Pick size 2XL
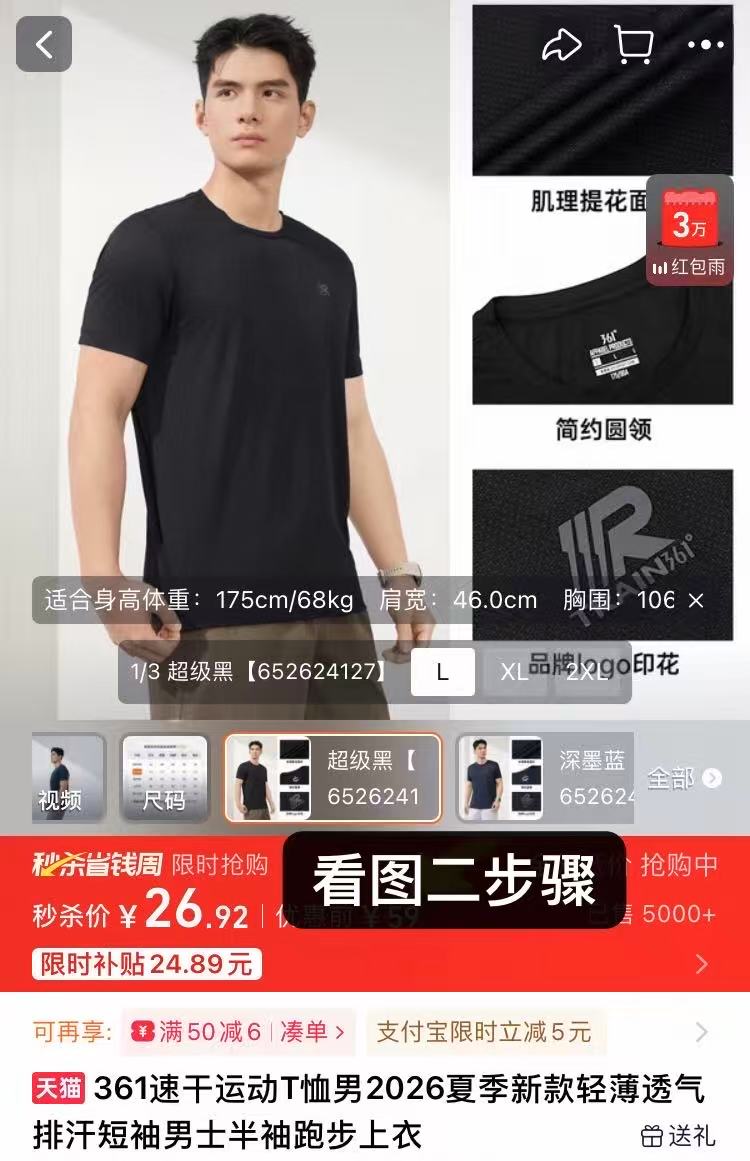The image size is (750, 1161). pyautogui.click(x=586, y=672)
